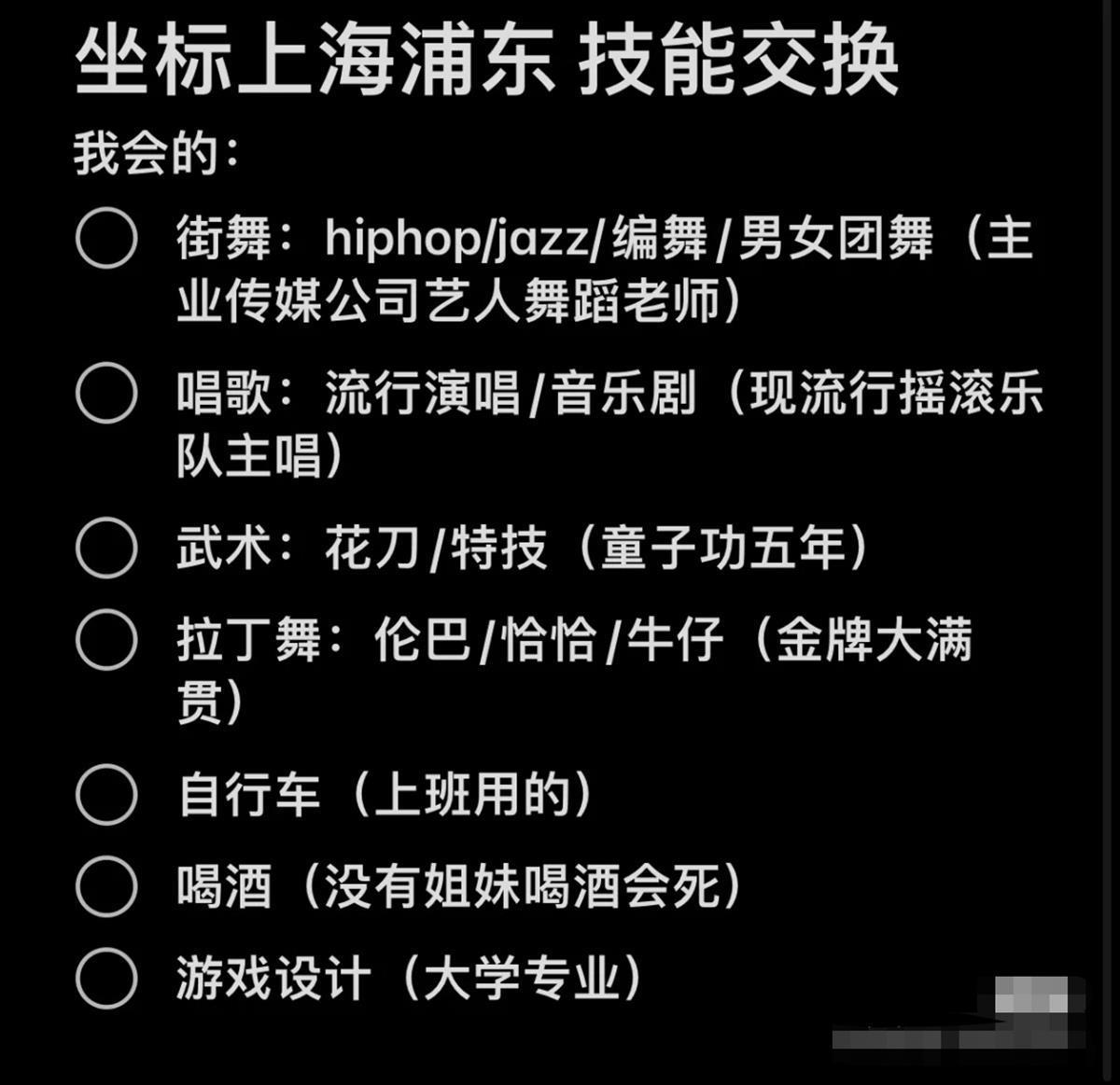The height and width of the screenshot is (1085, 1120).
Task: Check the 街舞 hiphop/jazz checklist item
Action: pos(106,238)
